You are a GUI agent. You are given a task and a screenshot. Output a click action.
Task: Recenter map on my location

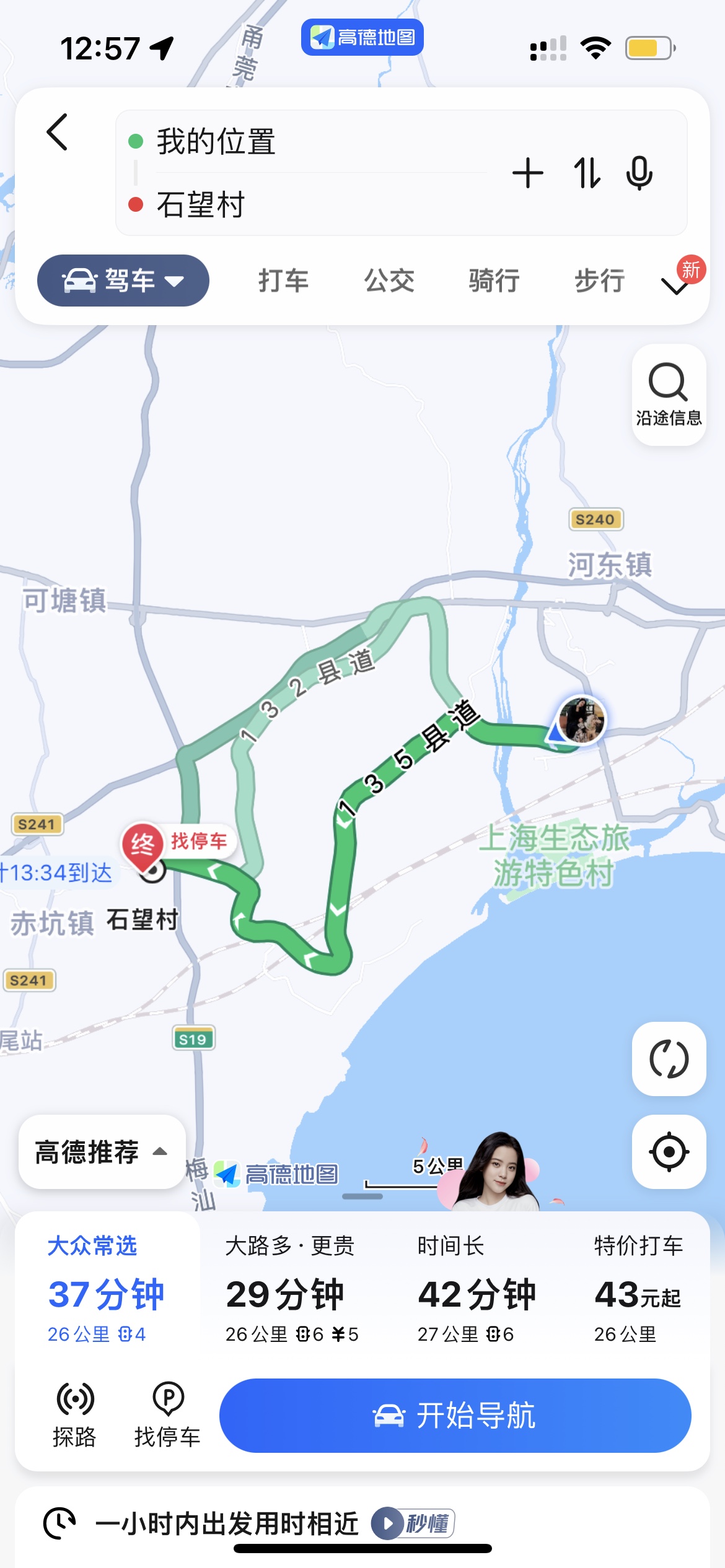click(669, 1152)
